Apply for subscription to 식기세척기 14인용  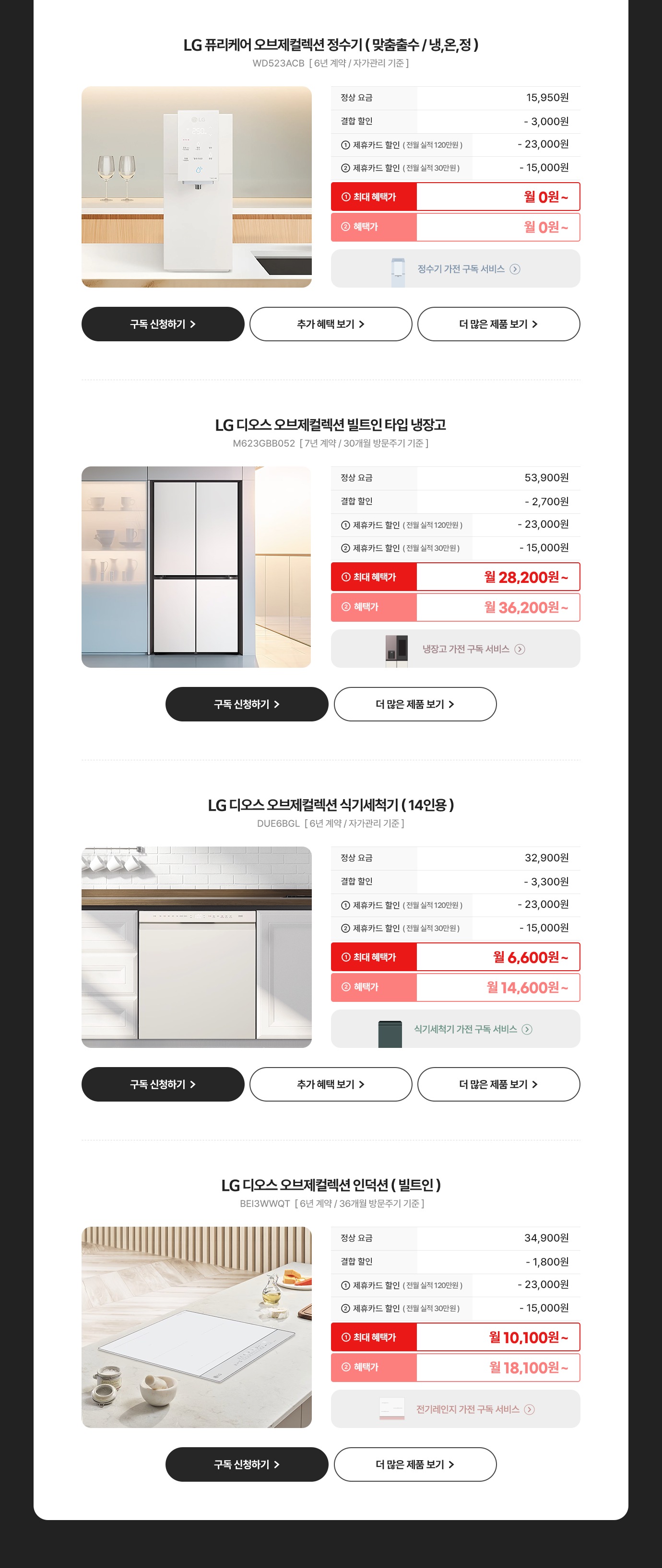(163, 1084)
